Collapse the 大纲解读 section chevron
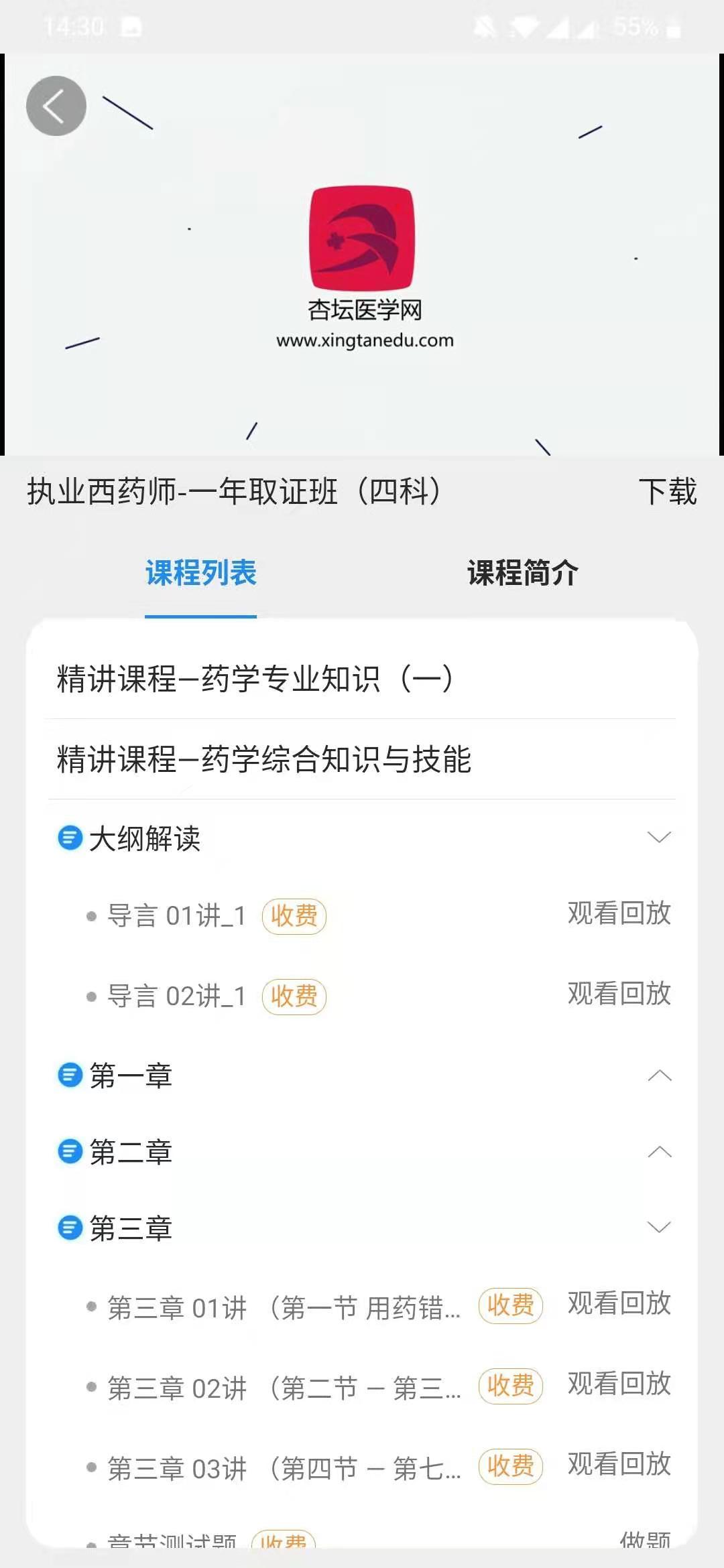 (660, 836)
